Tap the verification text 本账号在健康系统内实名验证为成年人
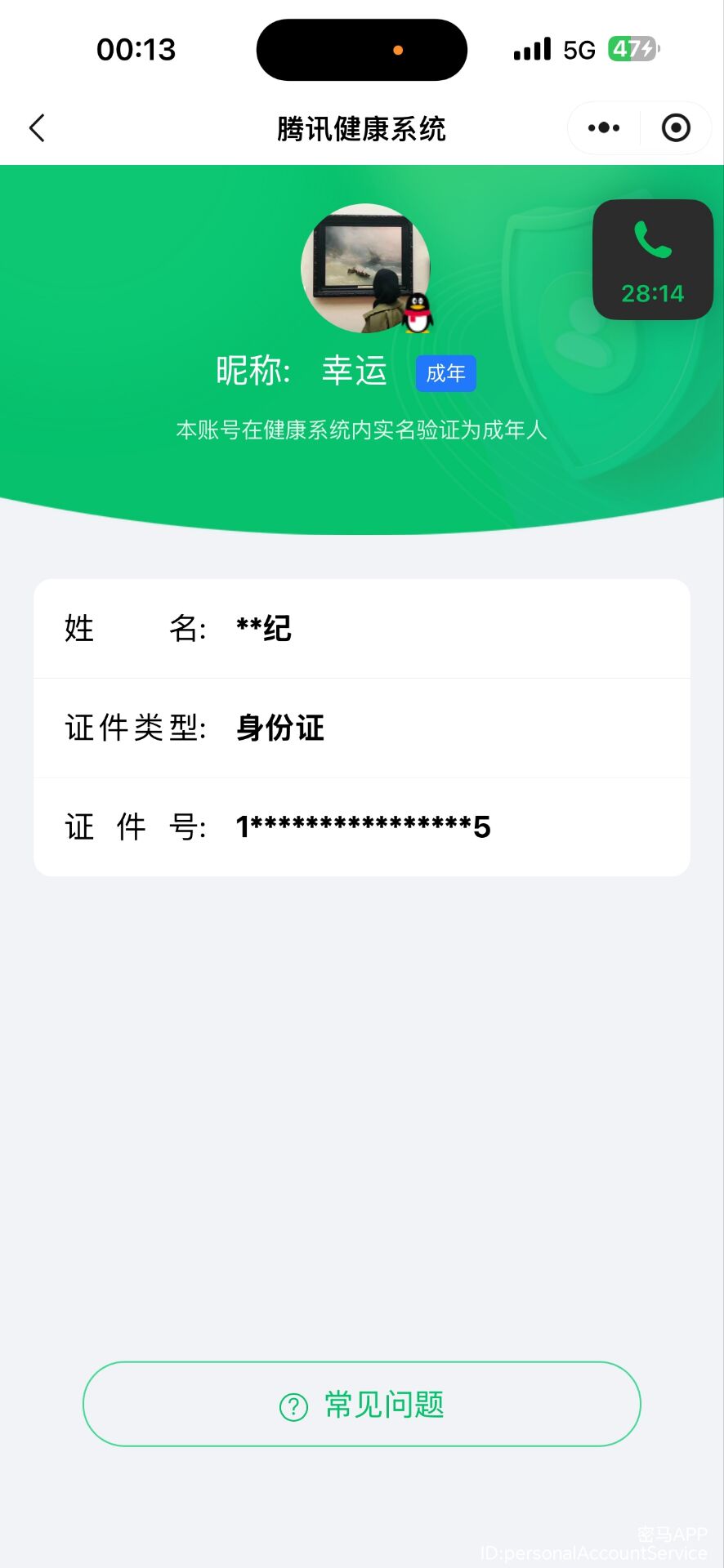Screen dimensions: 724x1568 pyautogui.click(x=362, y=431)
